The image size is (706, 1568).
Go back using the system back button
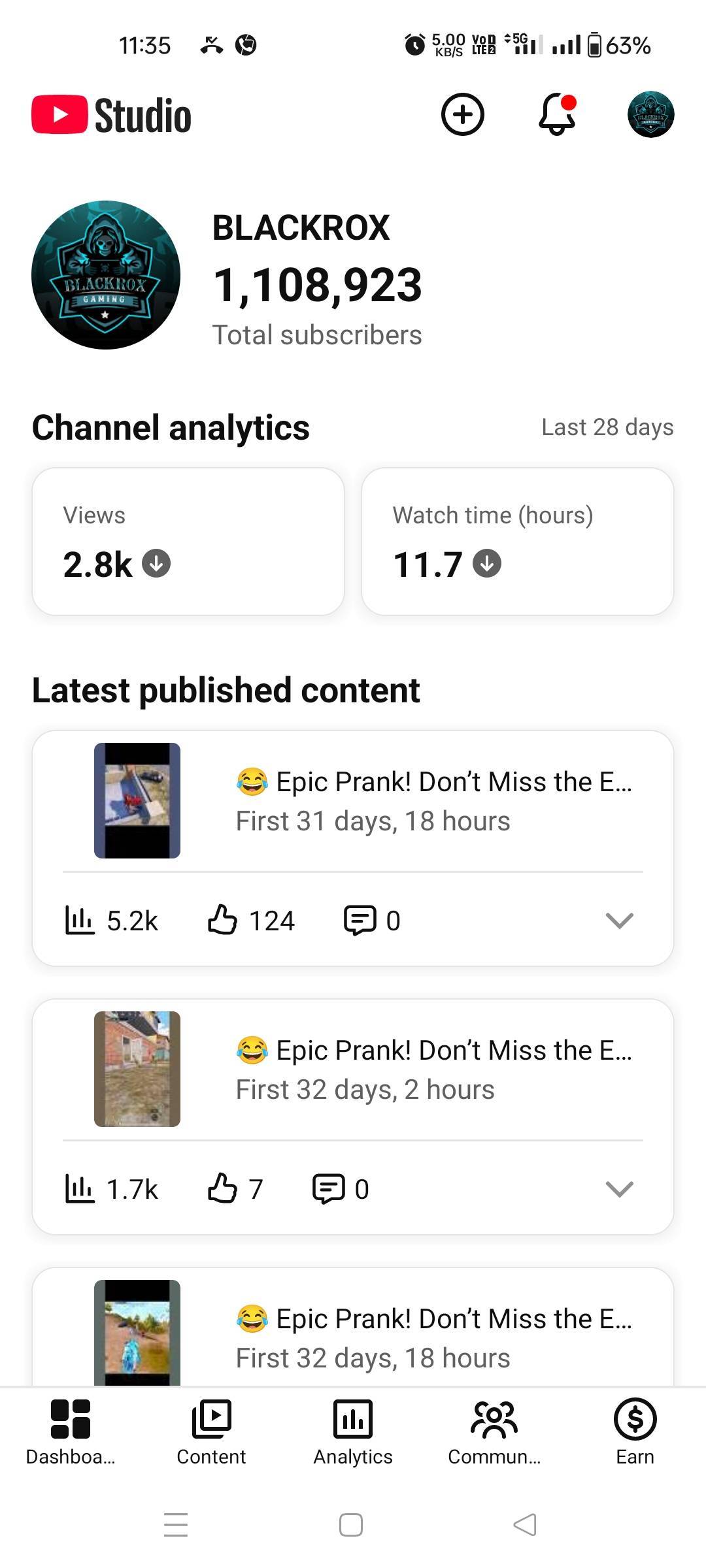coord(525,1525)
